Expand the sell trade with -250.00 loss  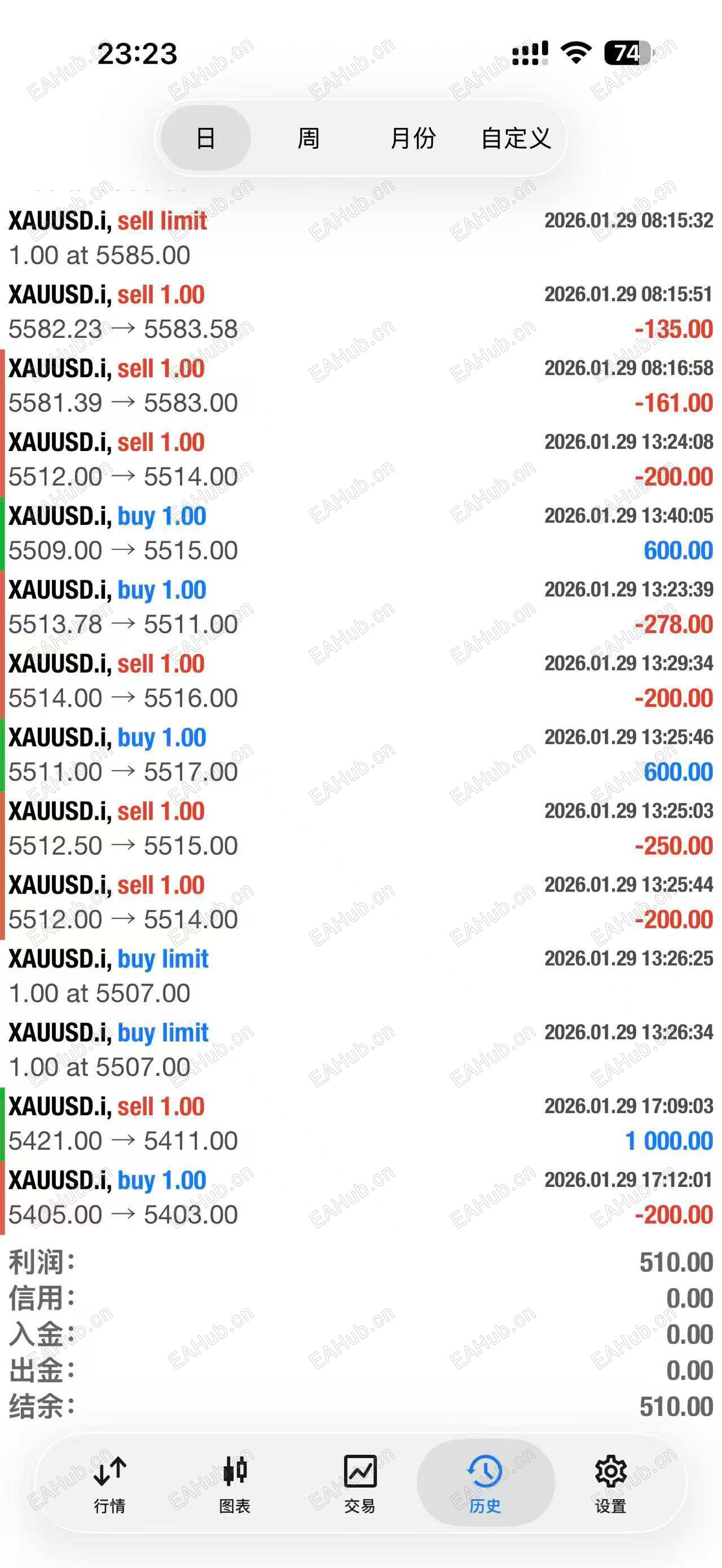pyautogui.click(x=361, y=828)
